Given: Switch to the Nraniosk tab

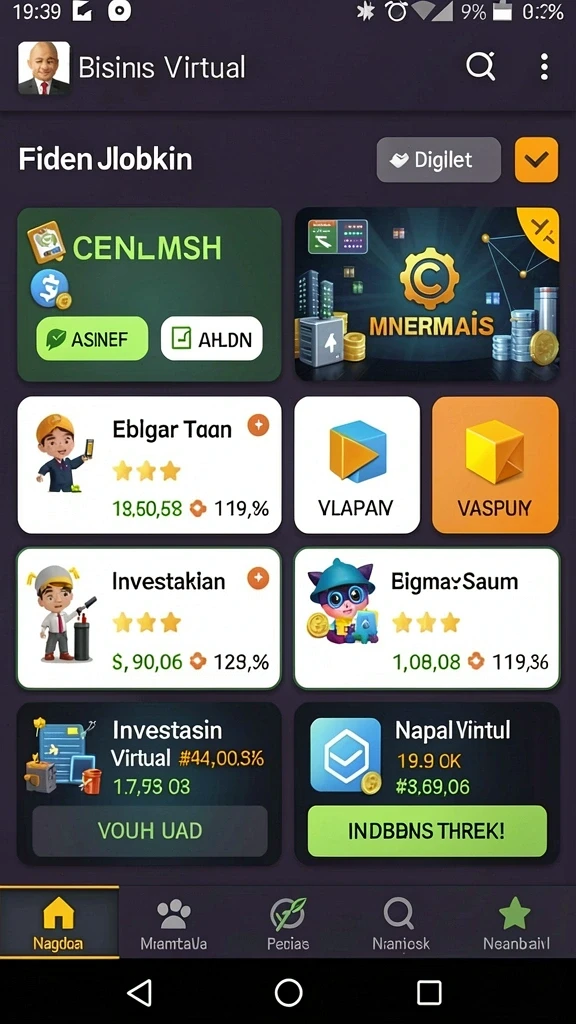Looking at the screenshot, I should (x=400, y=923).
